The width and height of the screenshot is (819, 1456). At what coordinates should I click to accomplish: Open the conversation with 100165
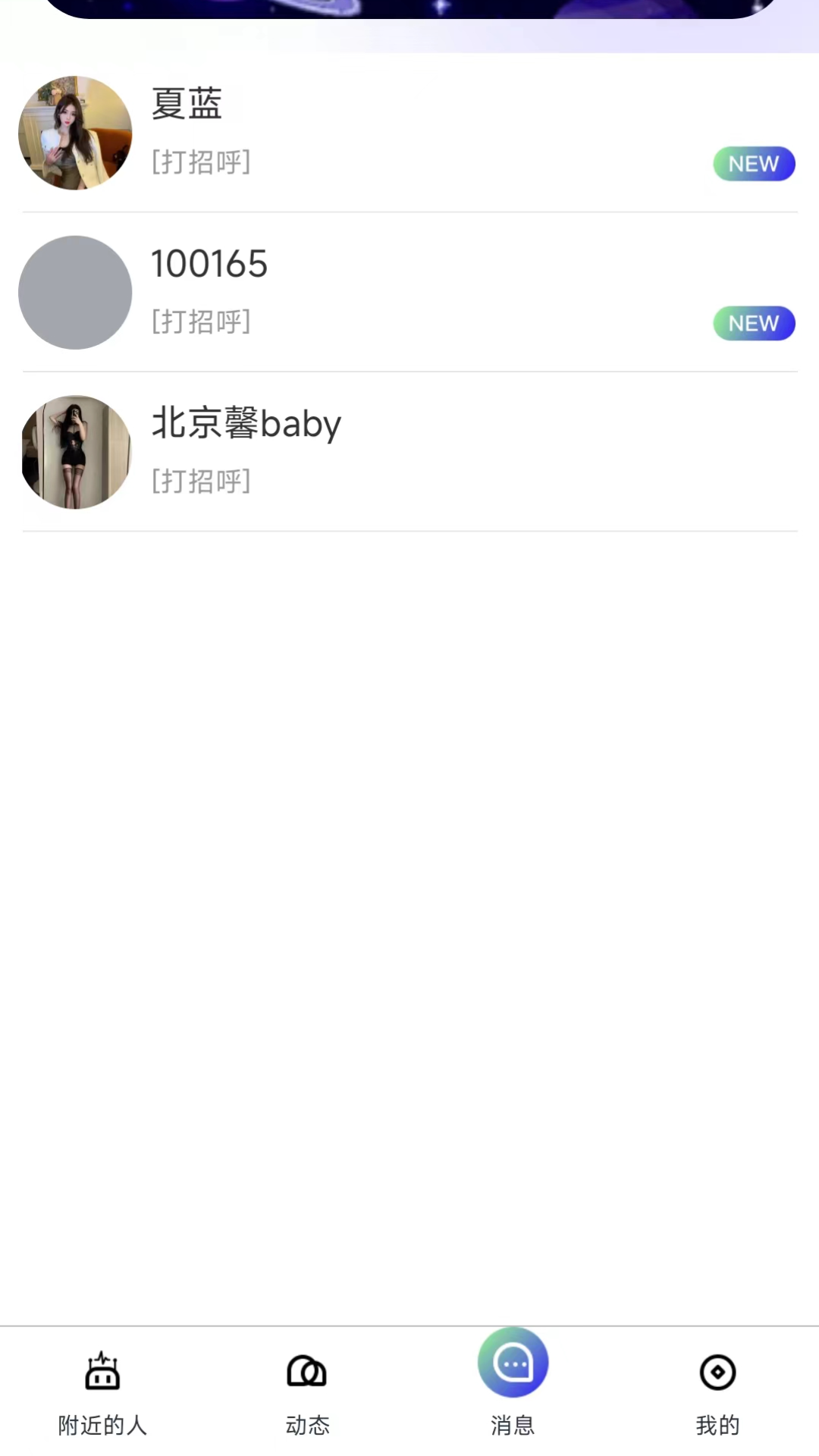(x=409, y=293)
